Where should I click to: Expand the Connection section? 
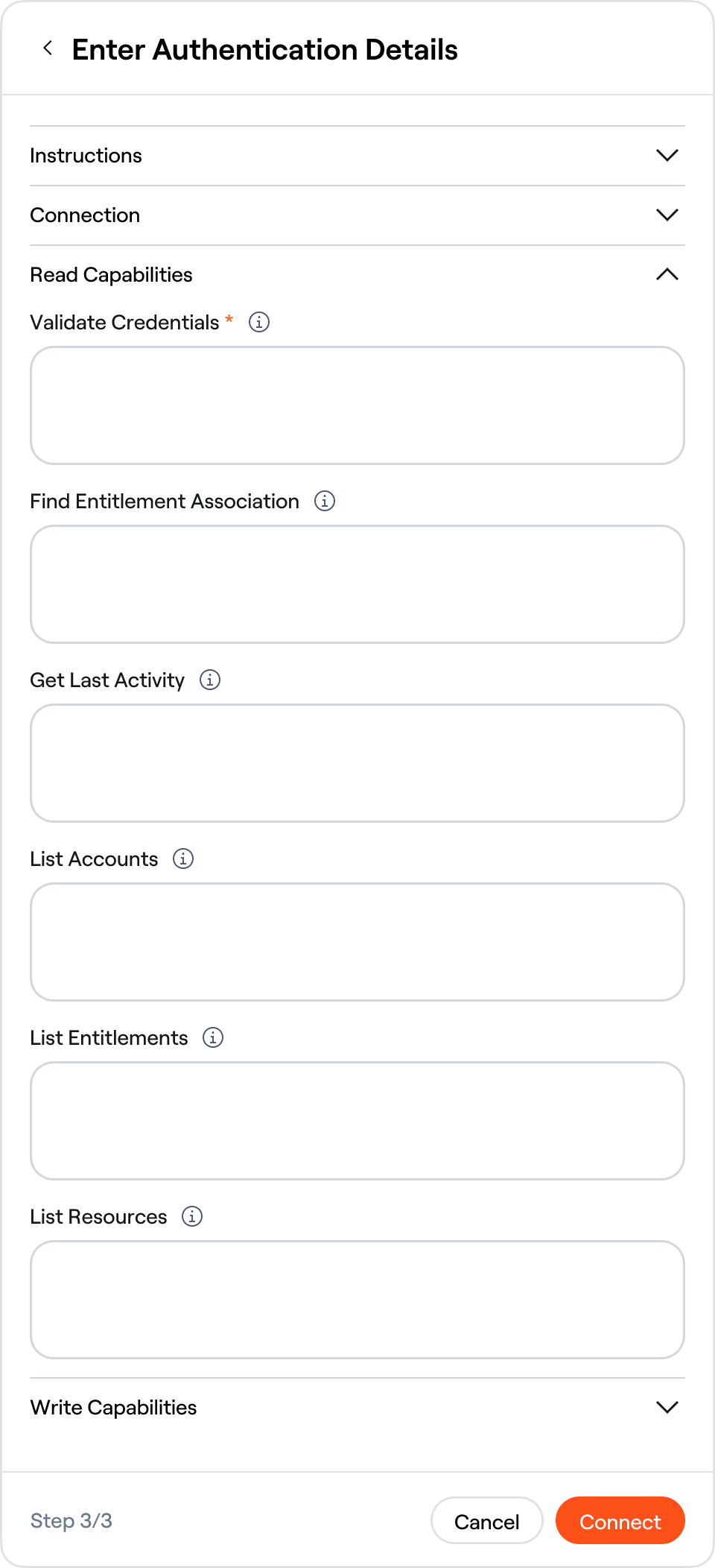667,215
